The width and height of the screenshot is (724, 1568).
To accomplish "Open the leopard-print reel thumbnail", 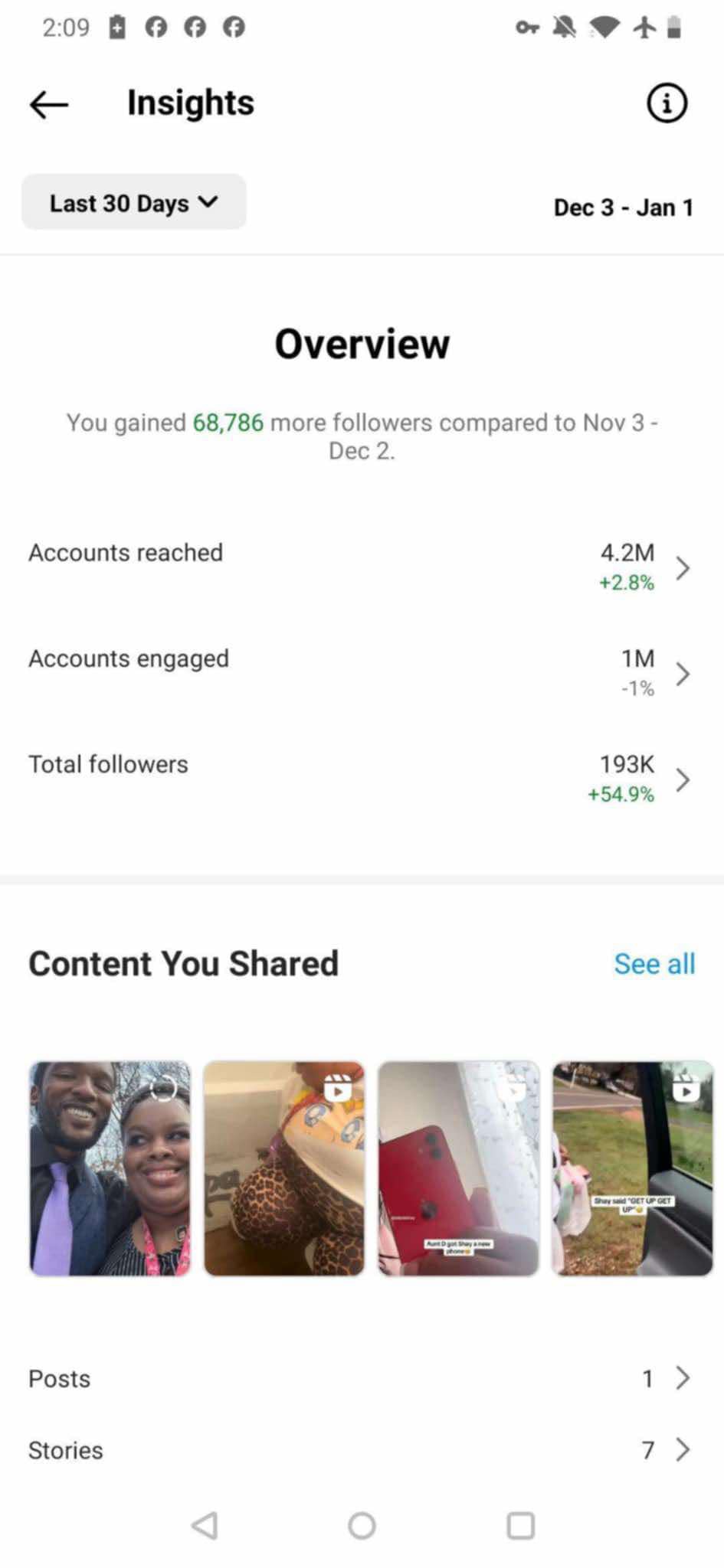I will point(284,1168).
